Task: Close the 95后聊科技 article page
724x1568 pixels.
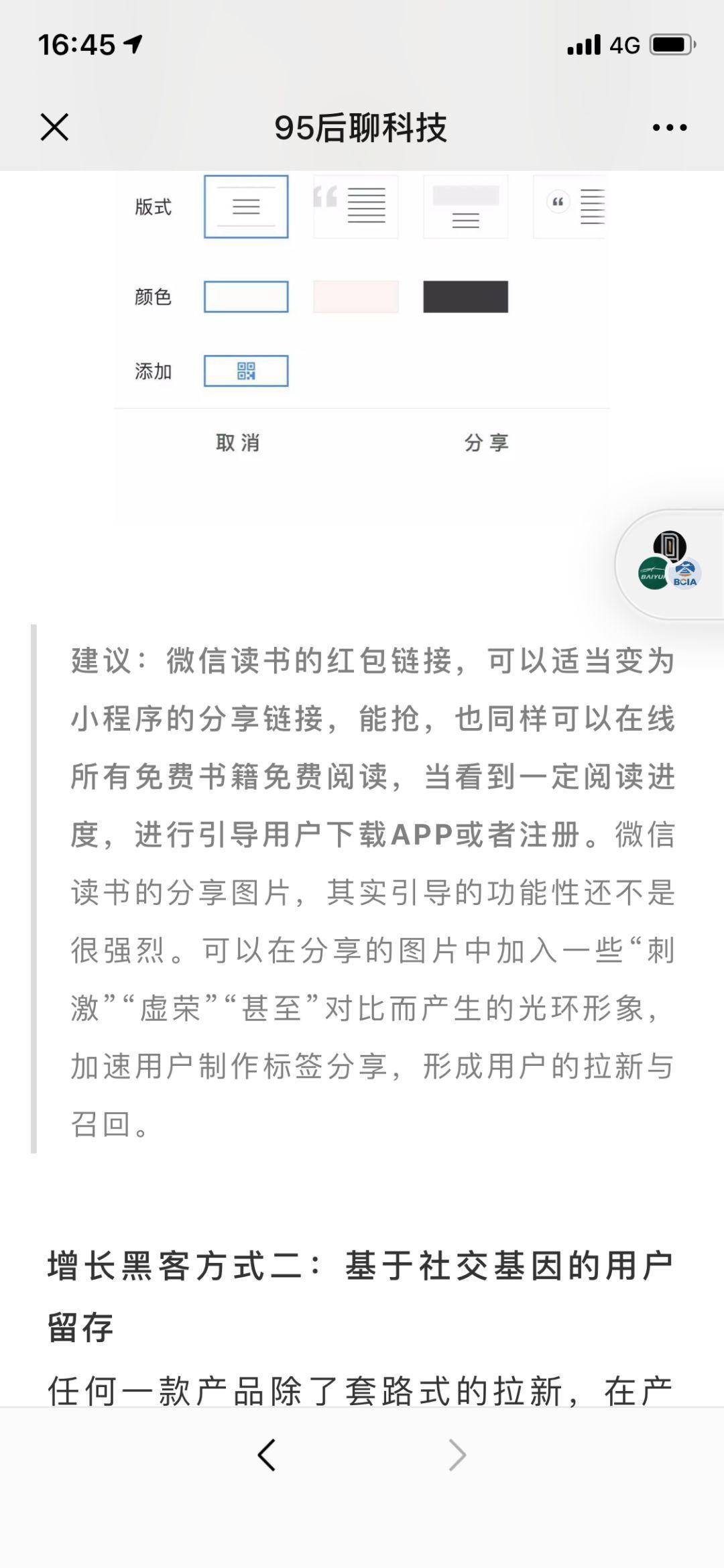Action: point(54,127)
